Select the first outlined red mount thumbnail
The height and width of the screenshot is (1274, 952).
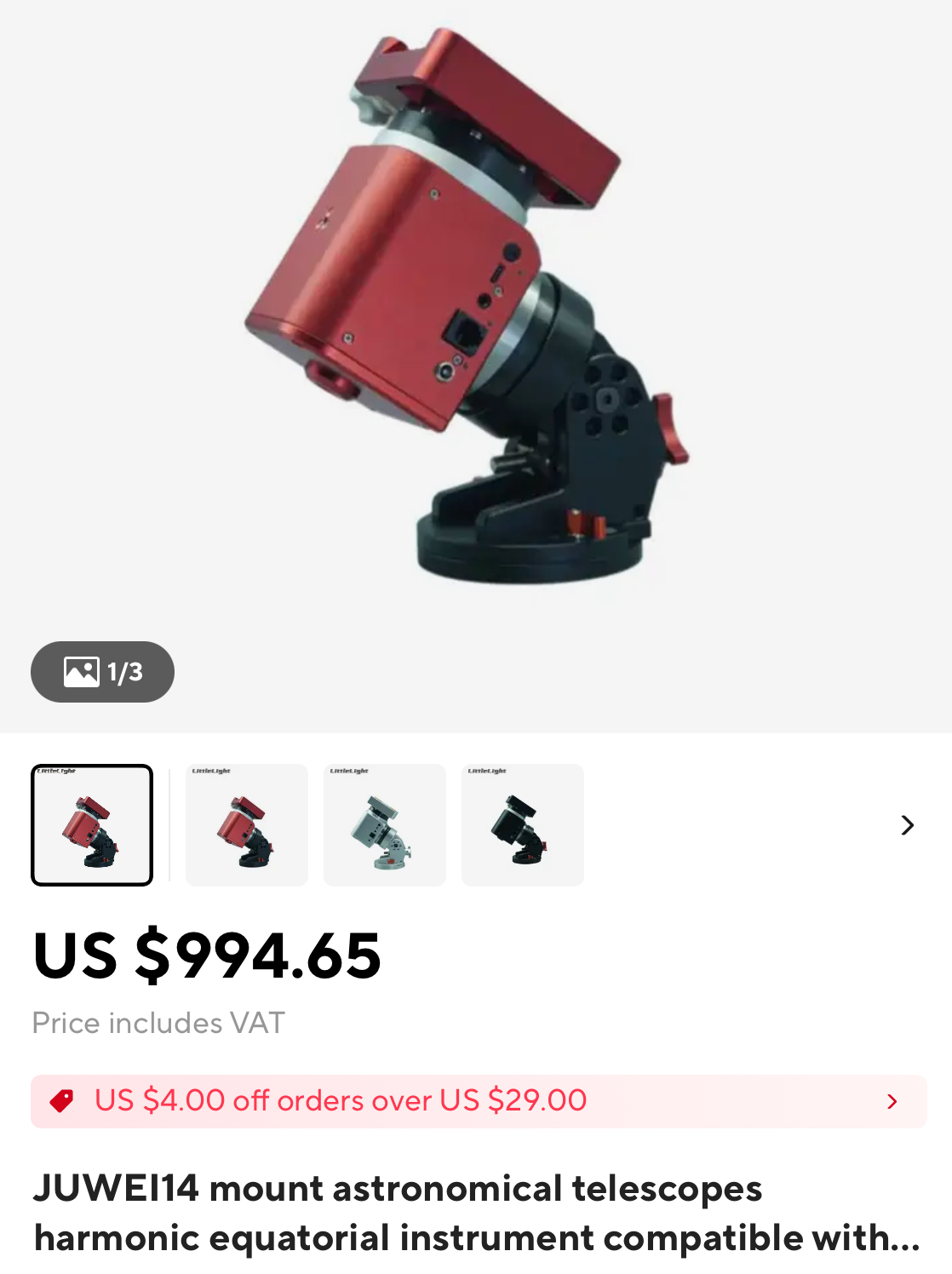point(92,825)
